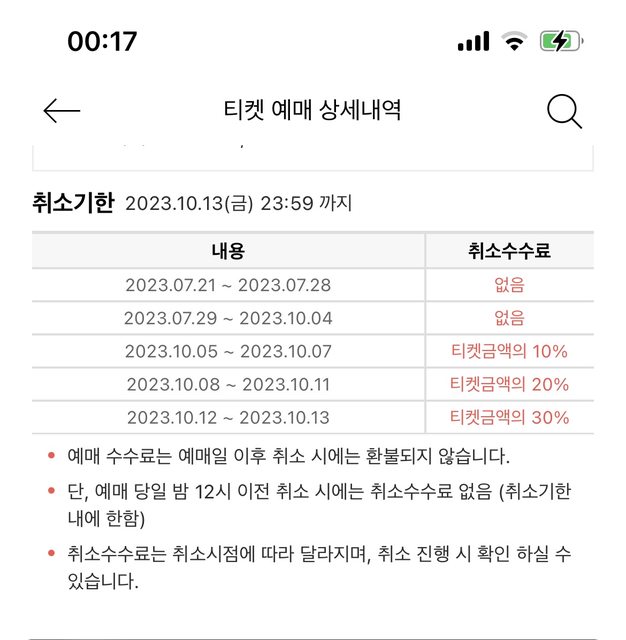Viewport: 626px width, 640px height.
Task: Go back using the arrow icon
Action: 61,111
